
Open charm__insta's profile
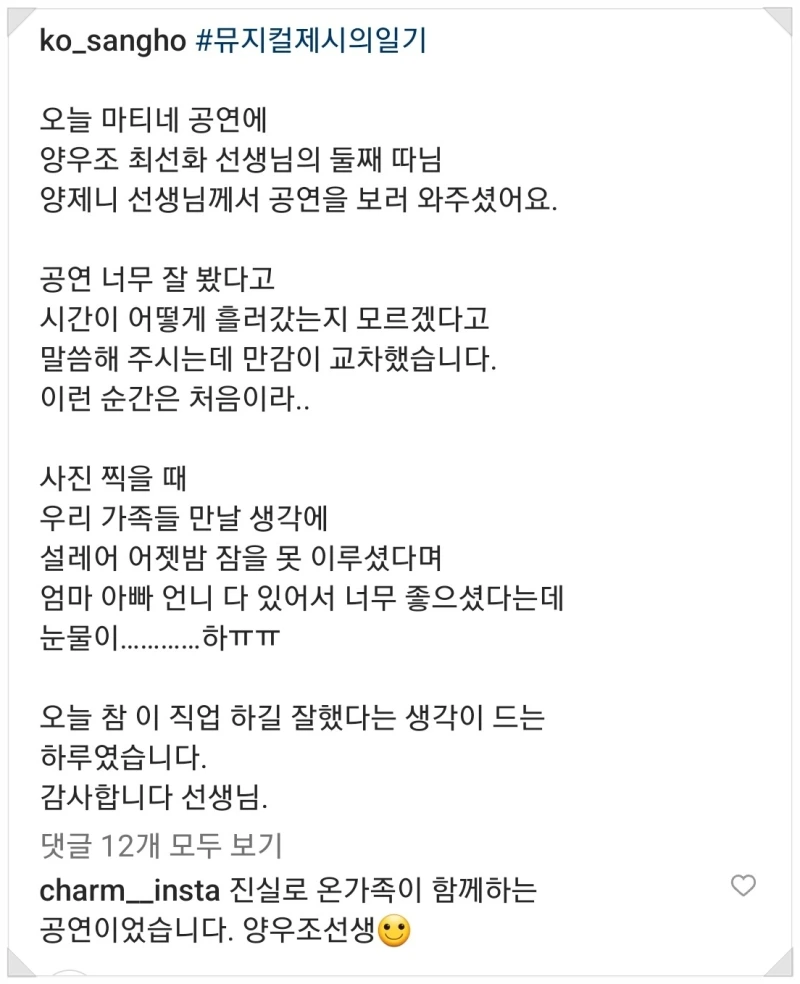point(130,890)
